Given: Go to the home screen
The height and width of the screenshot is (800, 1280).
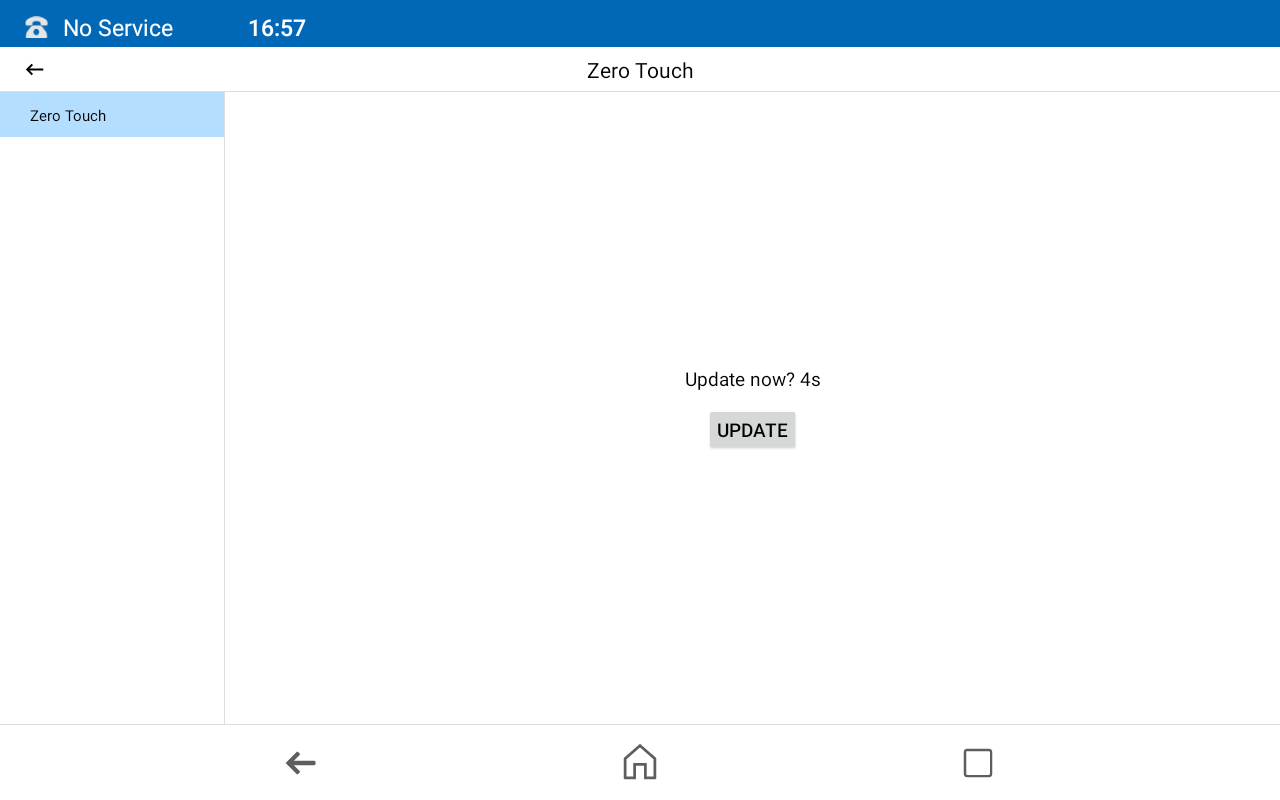Looking at the screenshot, I should (x=639, y=762).
